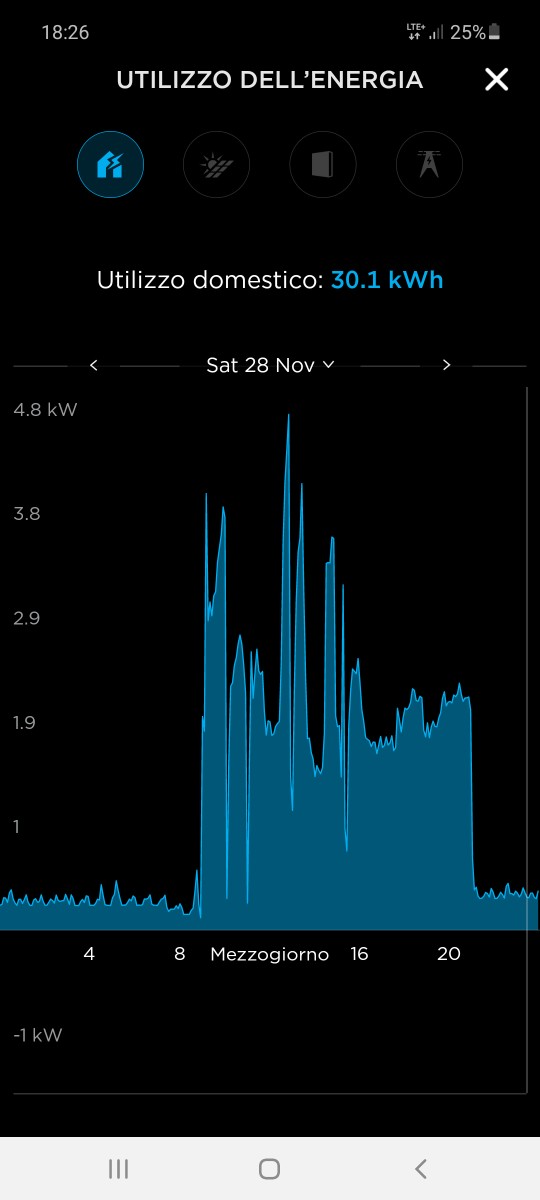
Task: Switch to the Powerwall battery tab
Action: (x=322, y=164)
